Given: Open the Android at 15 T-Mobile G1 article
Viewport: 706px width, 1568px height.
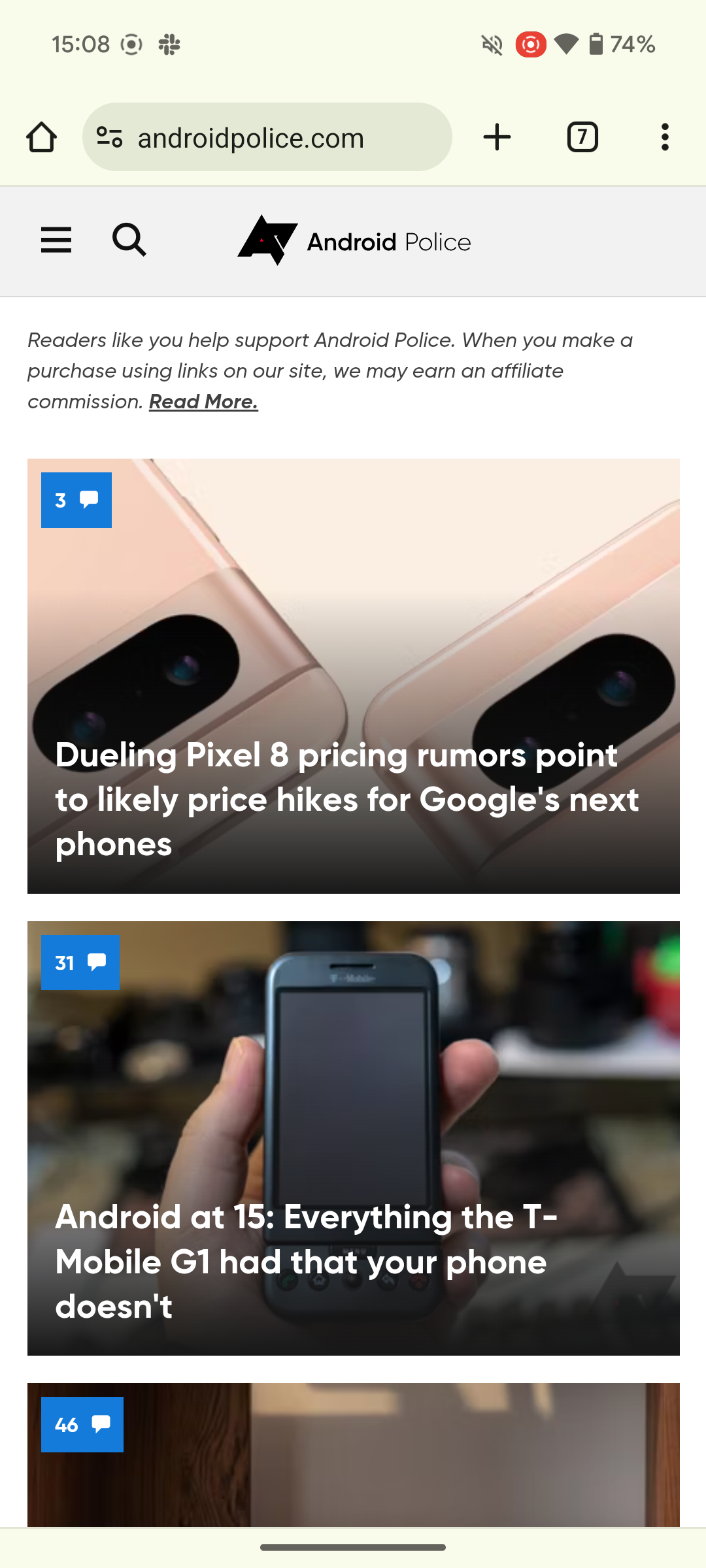Looking at the screenshot, I should (307, 1261).
